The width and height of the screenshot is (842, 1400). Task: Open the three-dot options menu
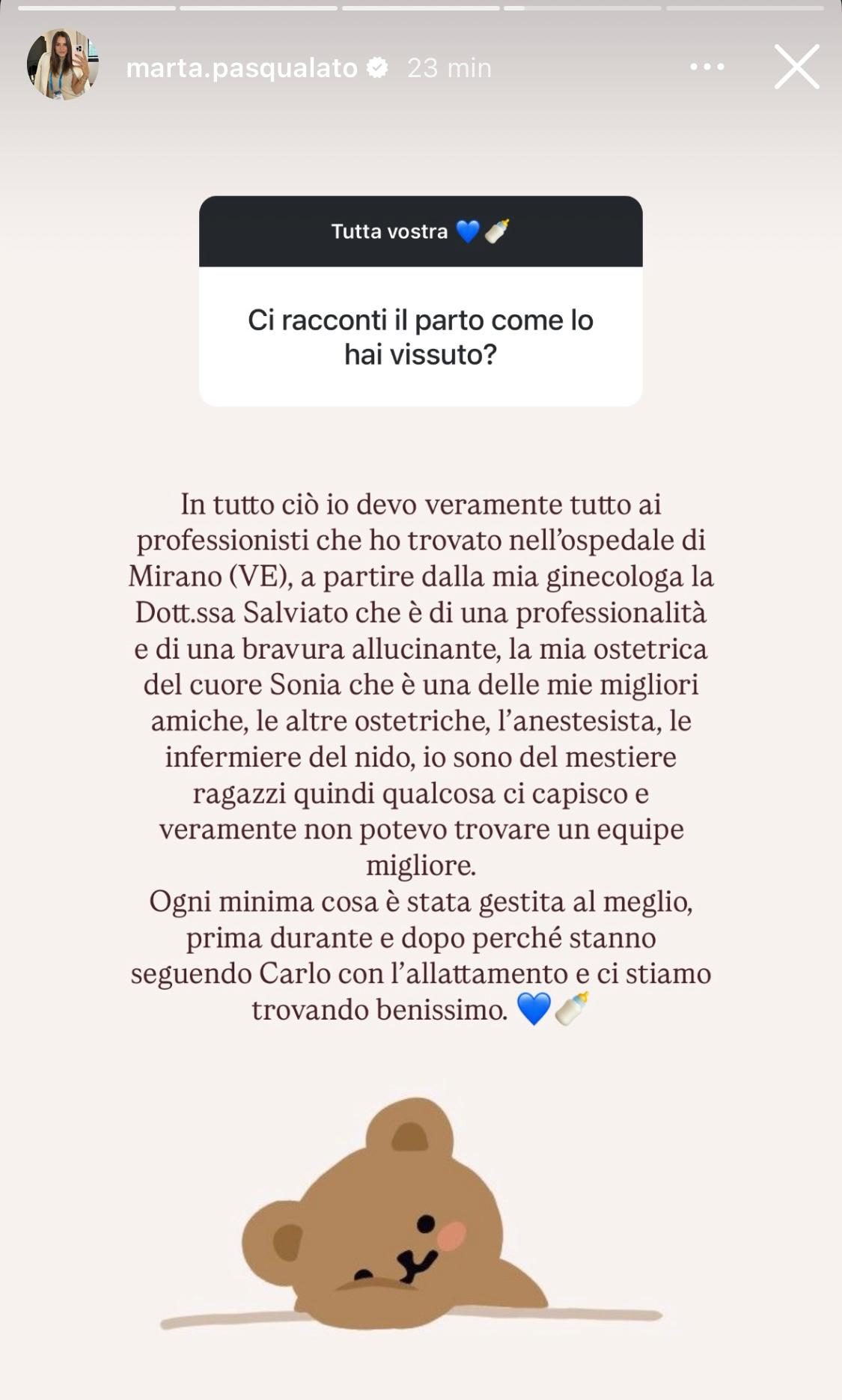(x=707, y=67)
